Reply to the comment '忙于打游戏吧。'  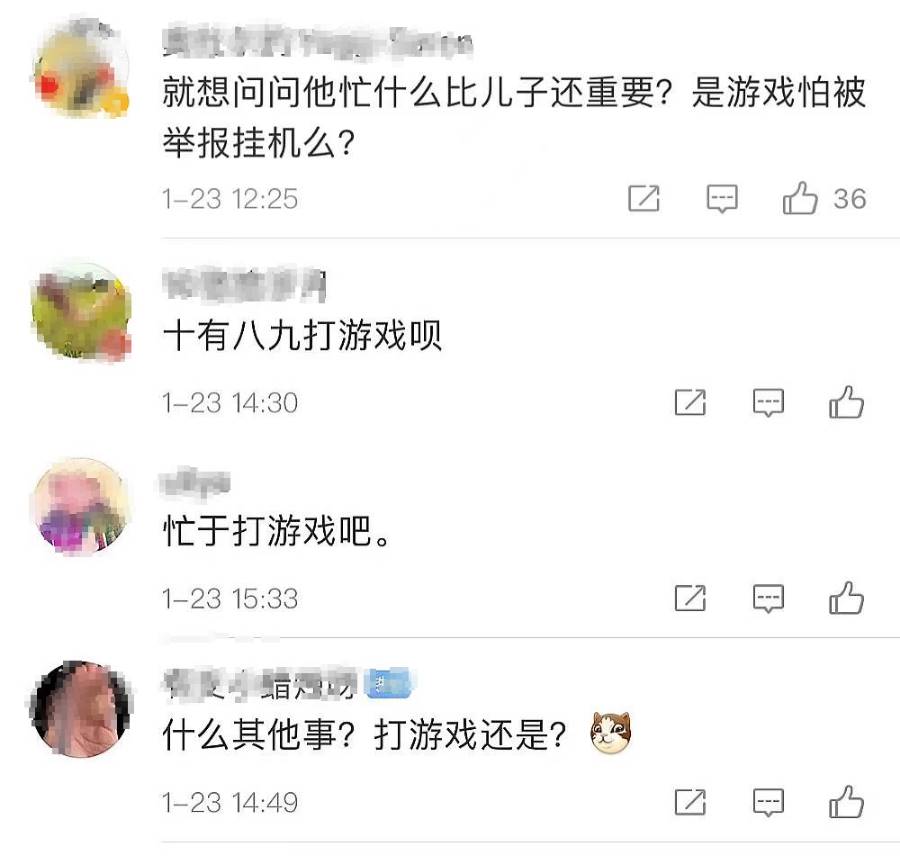pyautogui.click(x=768, y=599)
